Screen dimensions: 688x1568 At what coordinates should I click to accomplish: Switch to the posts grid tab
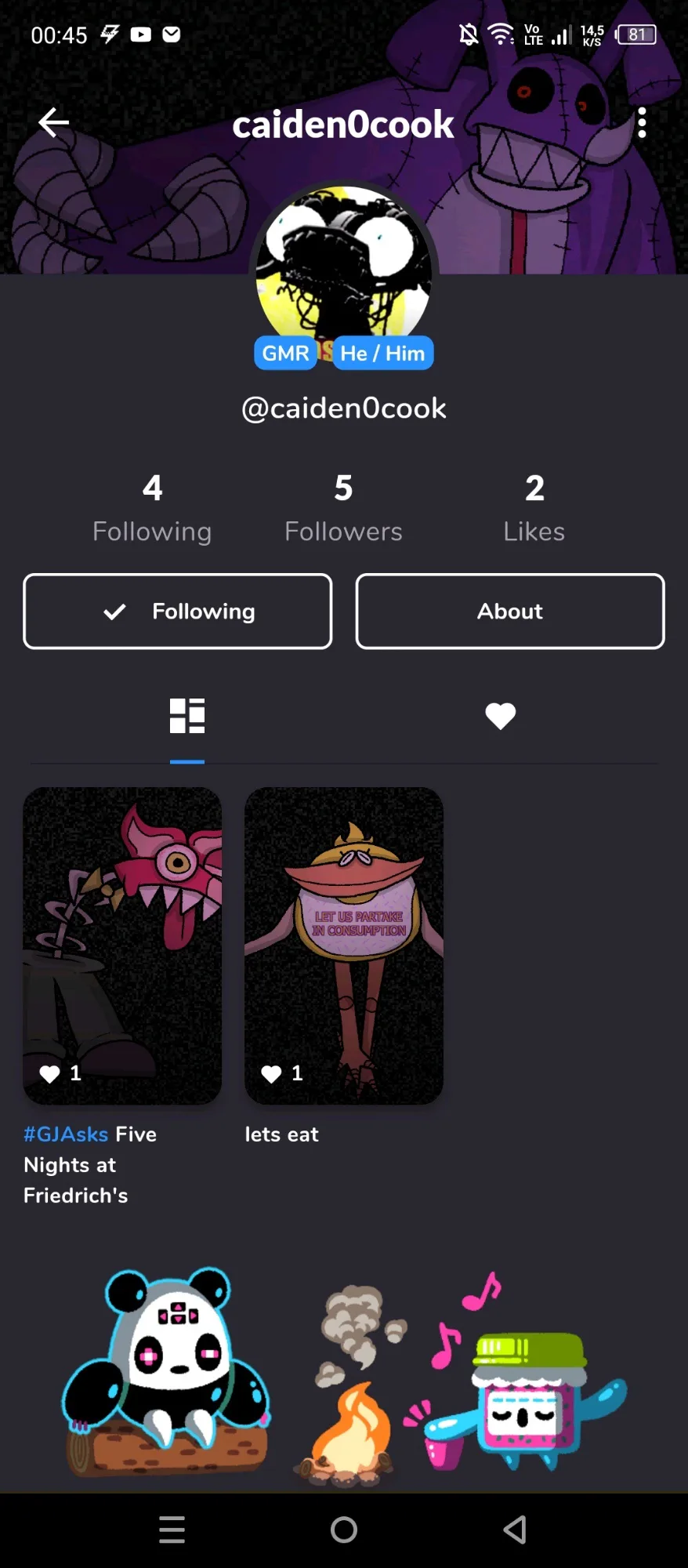click(187, 716)
